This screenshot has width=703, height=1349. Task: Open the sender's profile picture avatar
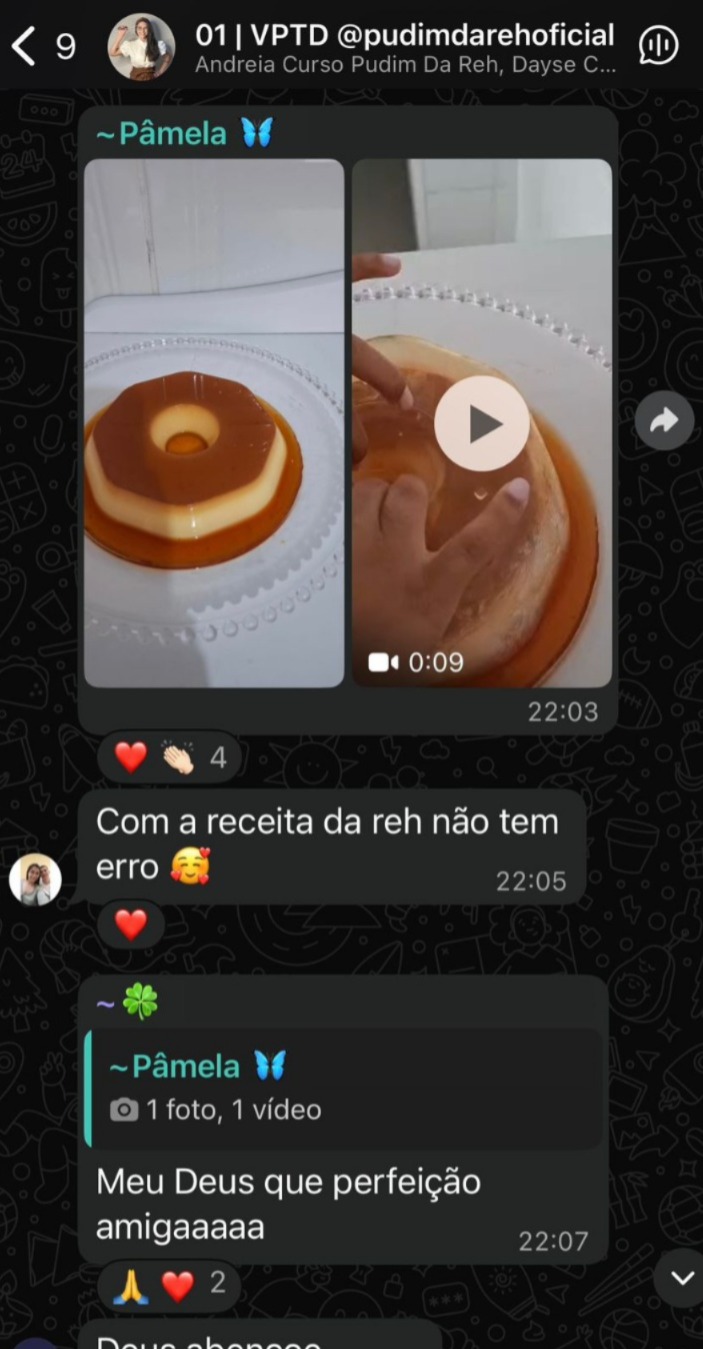coord(35,879)
